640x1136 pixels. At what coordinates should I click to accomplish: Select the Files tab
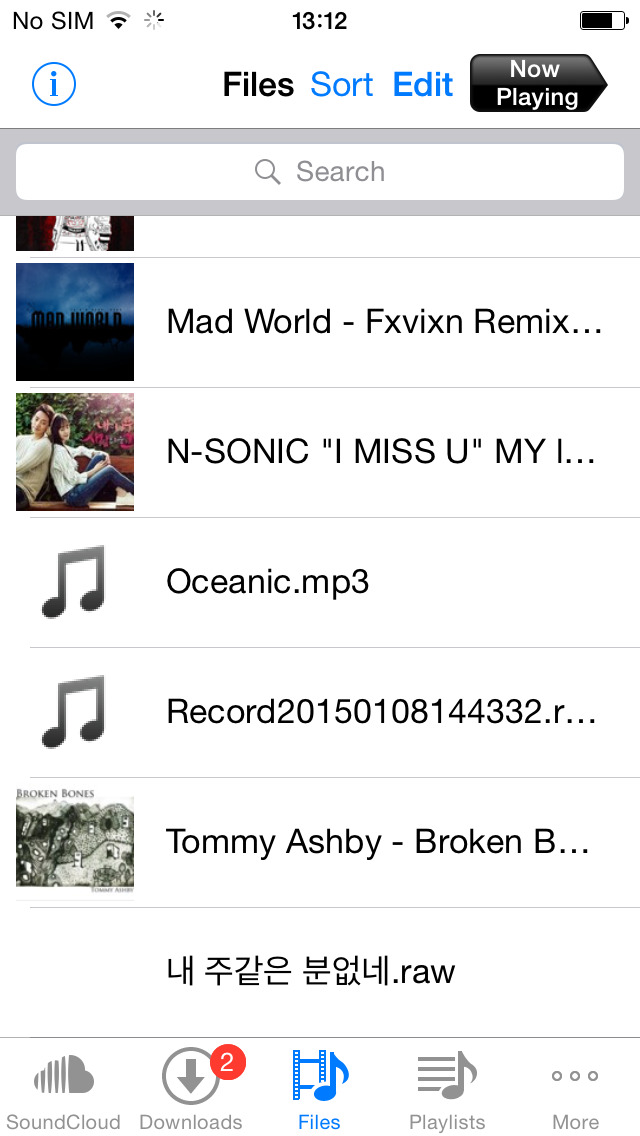tap(320, 1088)
